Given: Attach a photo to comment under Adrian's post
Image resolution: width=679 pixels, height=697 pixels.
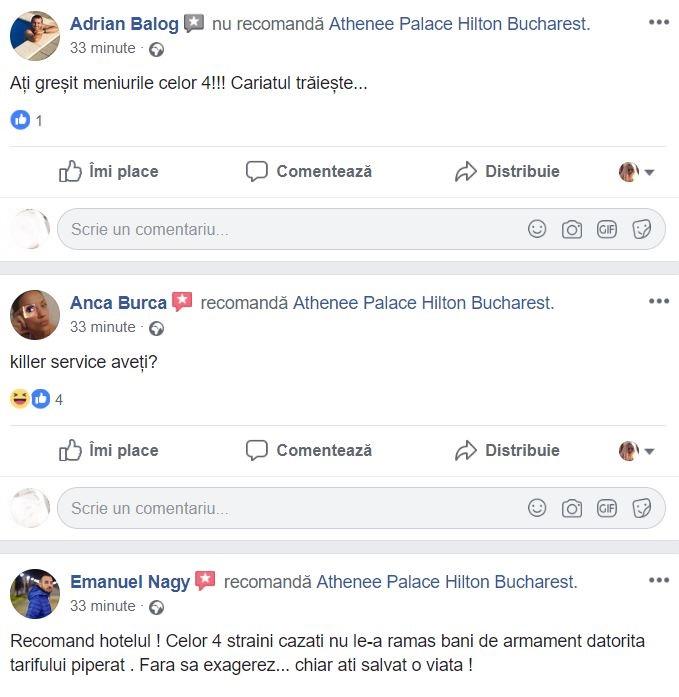Looking at the screenshot, I should (572, 229).
